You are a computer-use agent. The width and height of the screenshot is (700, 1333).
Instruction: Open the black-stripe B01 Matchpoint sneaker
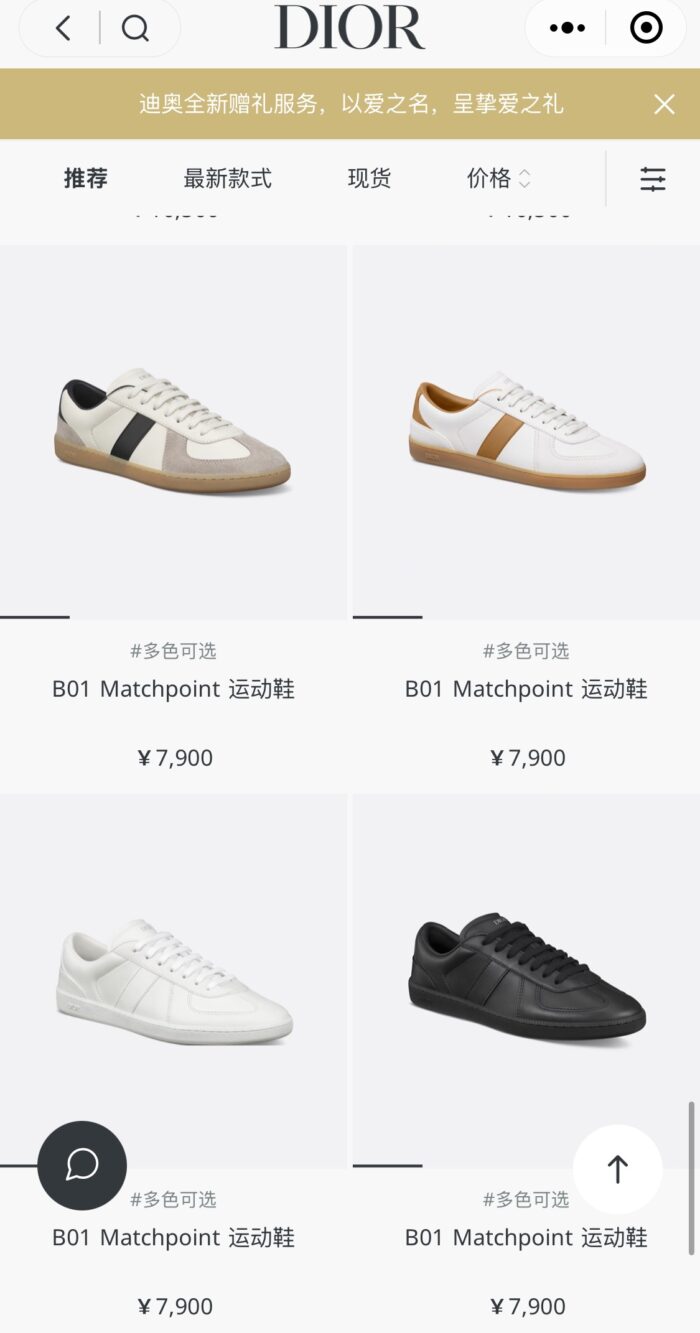[x=173, y=430]
